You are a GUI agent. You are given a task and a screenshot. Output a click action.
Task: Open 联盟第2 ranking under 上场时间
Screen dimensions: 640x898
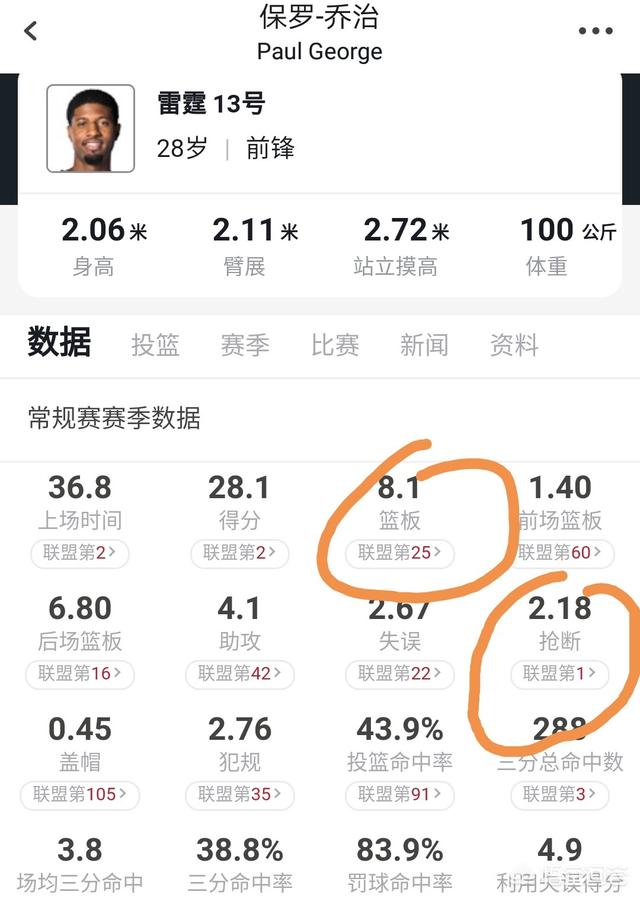coord(80,552)
